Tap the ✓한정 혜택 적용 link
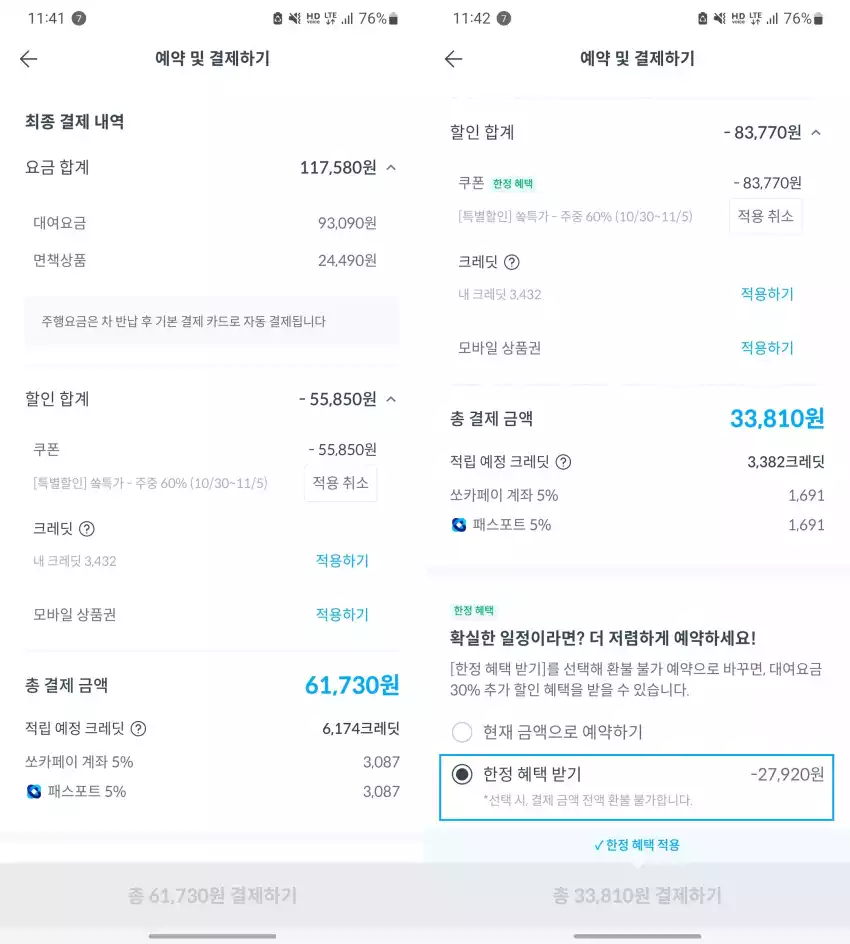This screenshot has height=944, width=850. click(637, 846)
